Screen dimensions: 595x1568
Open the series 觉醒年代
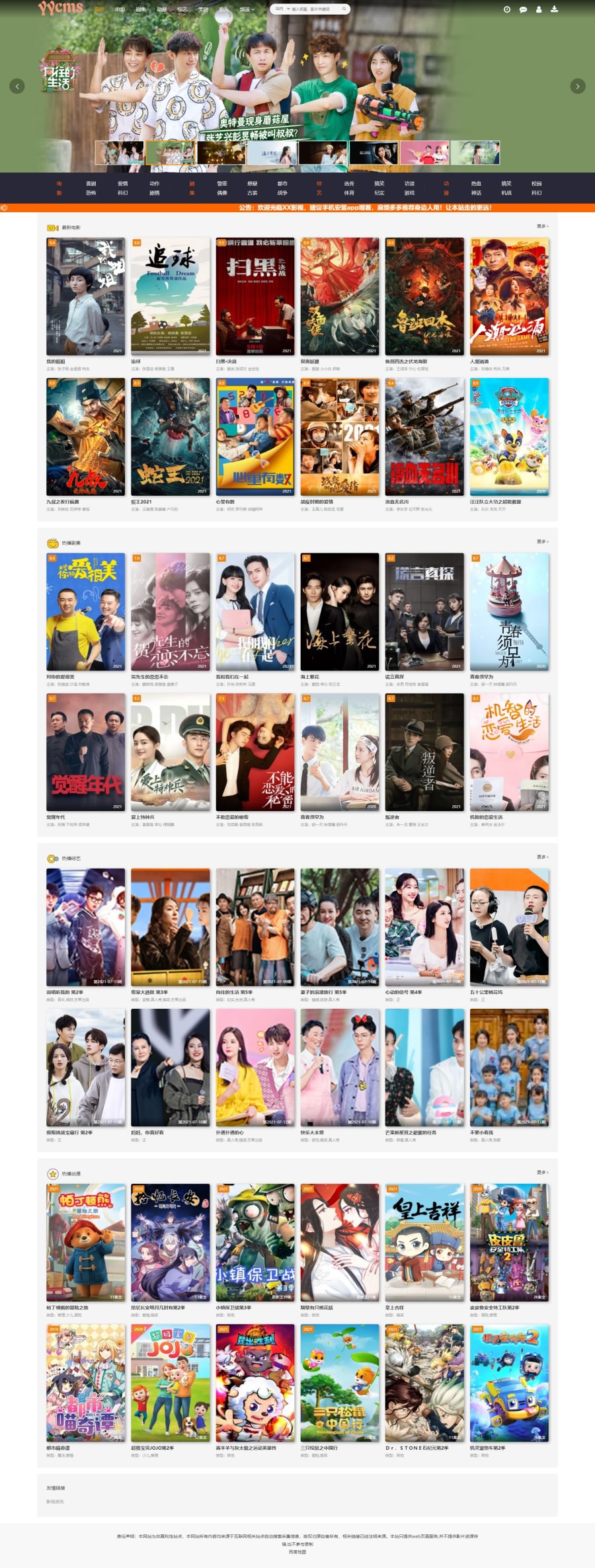coord(85,752)
